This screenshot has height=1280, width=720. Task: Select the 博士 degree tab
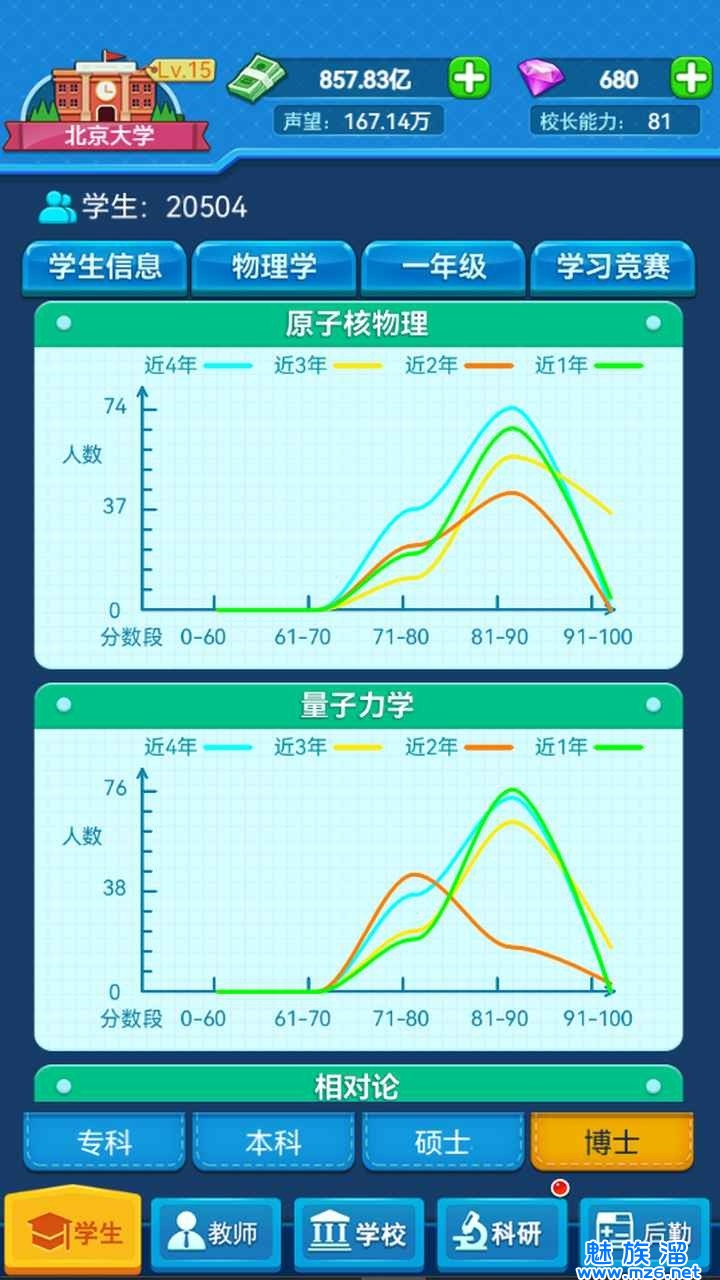[612, 1141]
